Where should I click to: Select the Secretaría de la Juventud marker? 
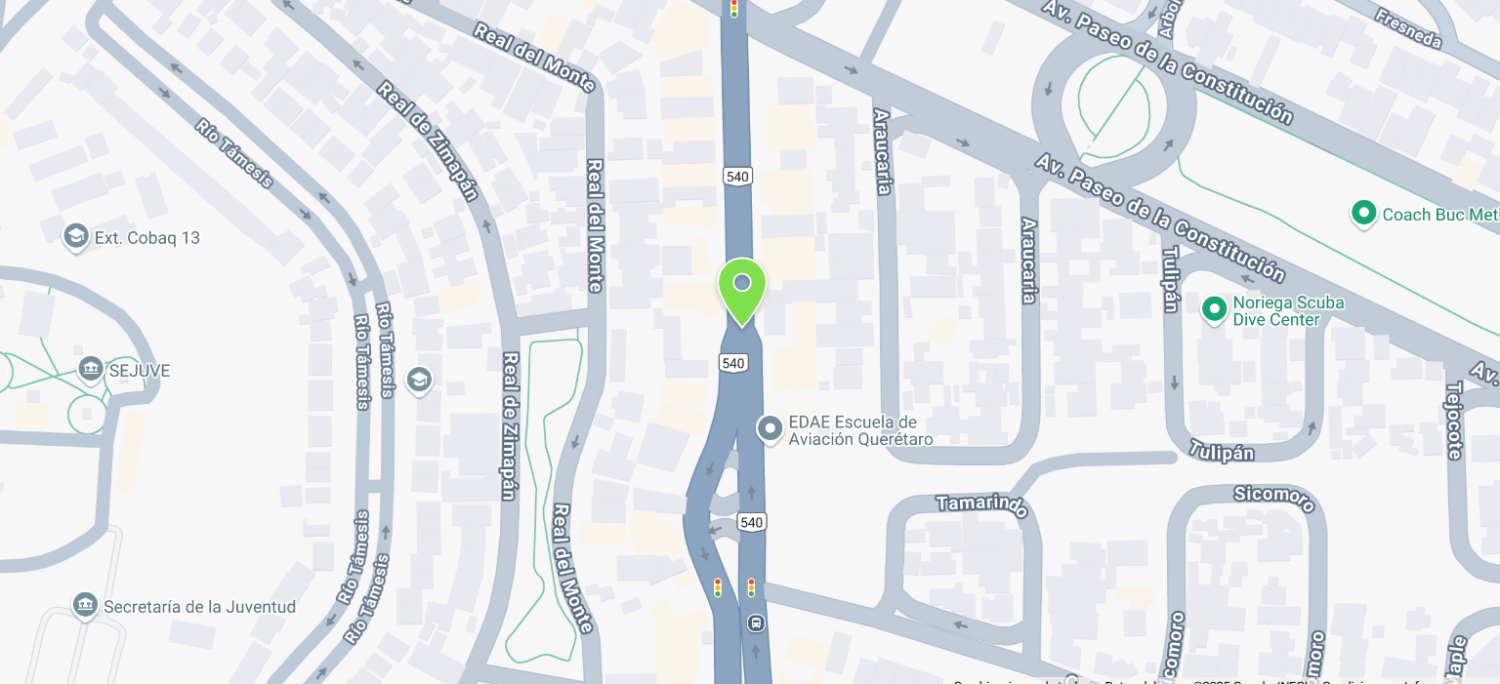[x=85, y=606]
